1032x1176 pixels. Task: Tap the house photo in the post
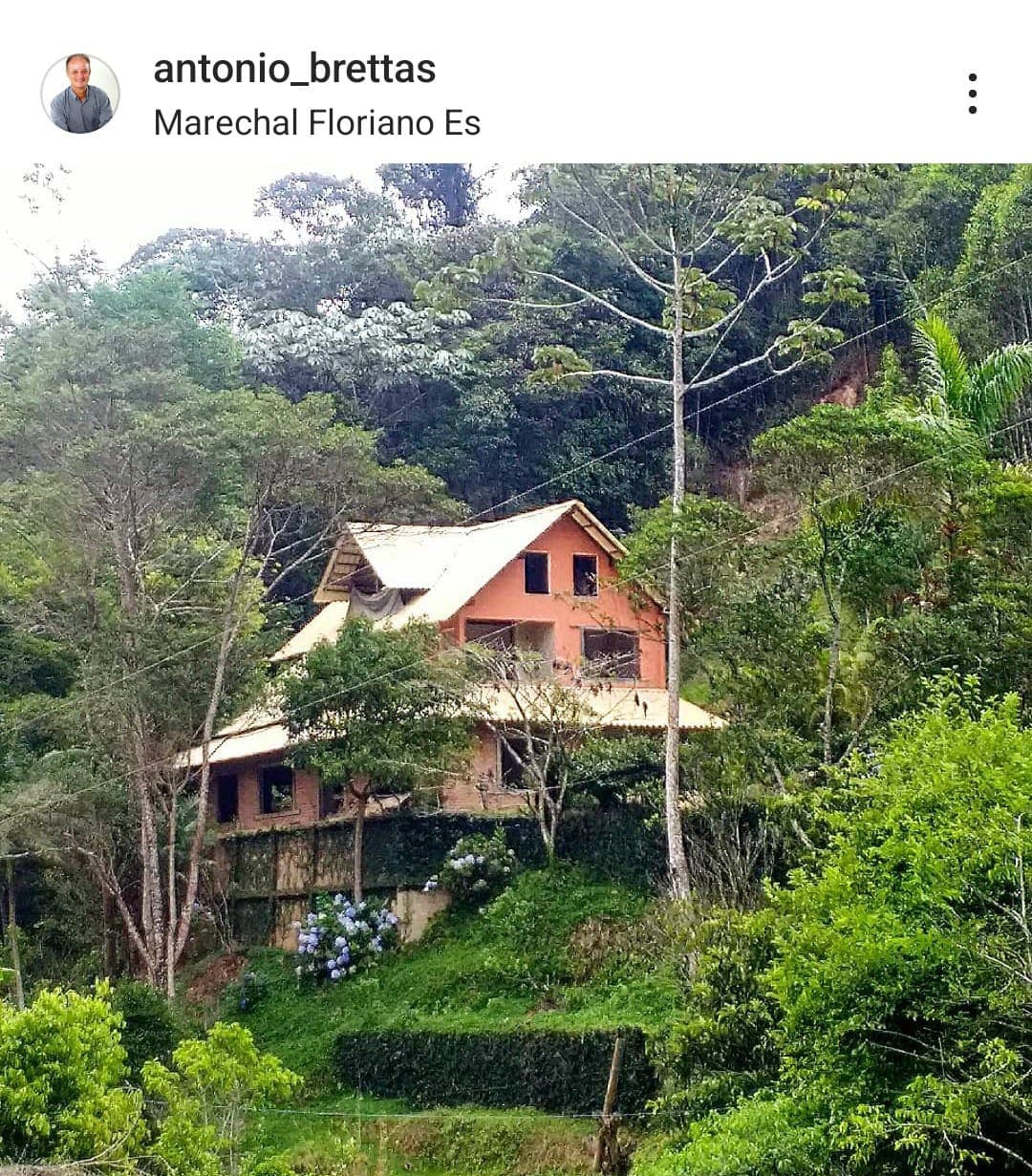516,669
